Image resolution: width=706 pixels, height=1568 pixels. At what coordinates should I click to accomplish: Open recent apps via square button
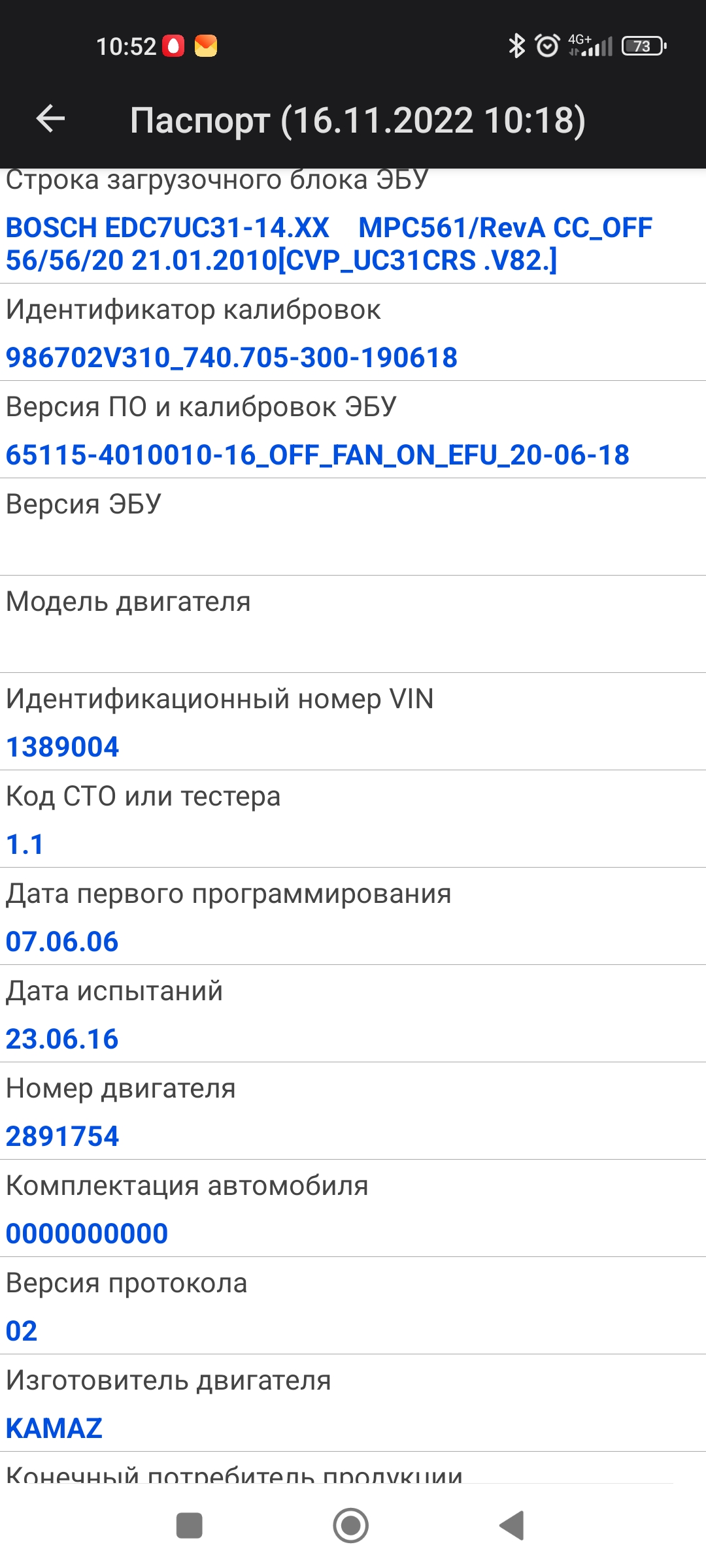coord(190,1526)
